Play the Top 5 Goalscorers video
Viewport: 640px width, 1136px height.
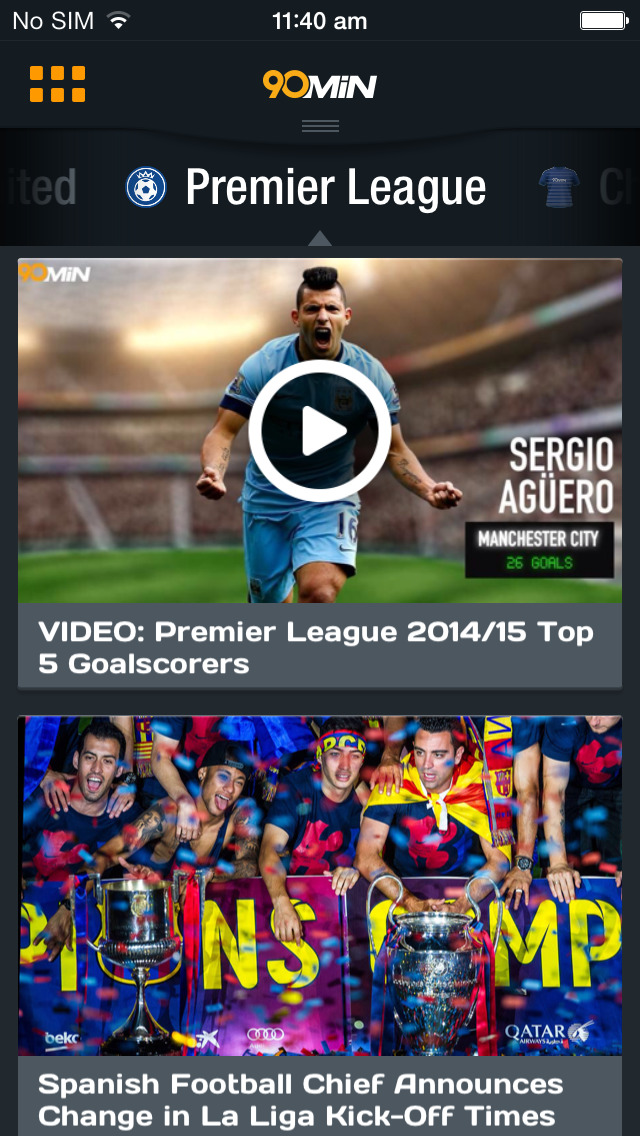[x=319, y=431]
